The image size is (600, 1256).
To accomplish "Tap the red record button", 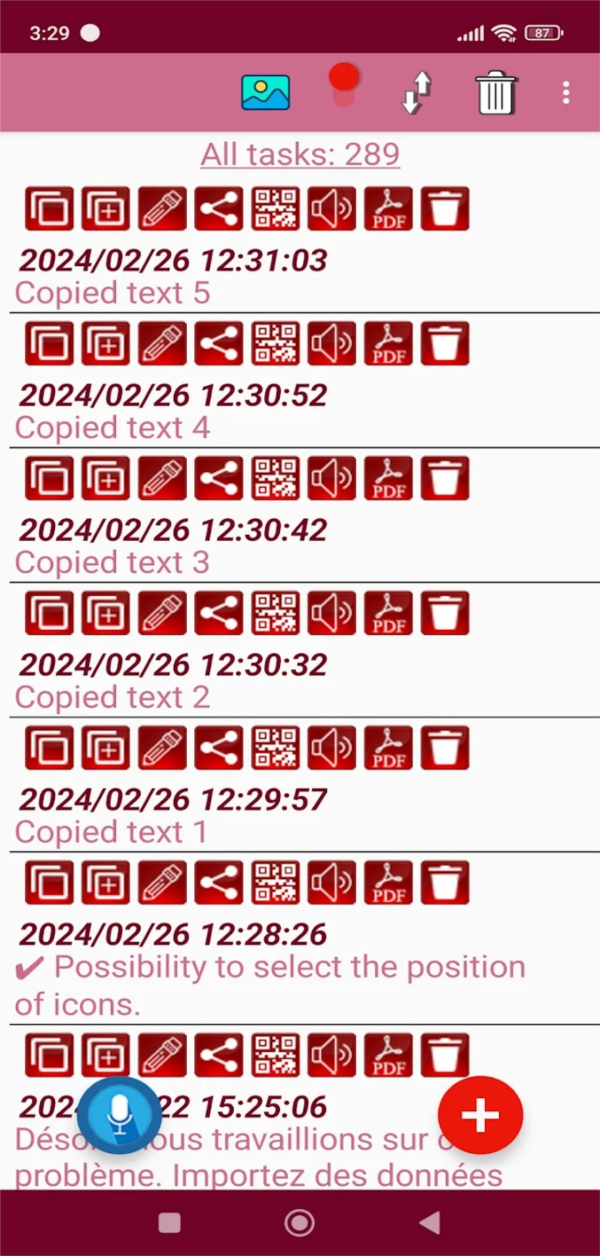I will pos(343,78).
